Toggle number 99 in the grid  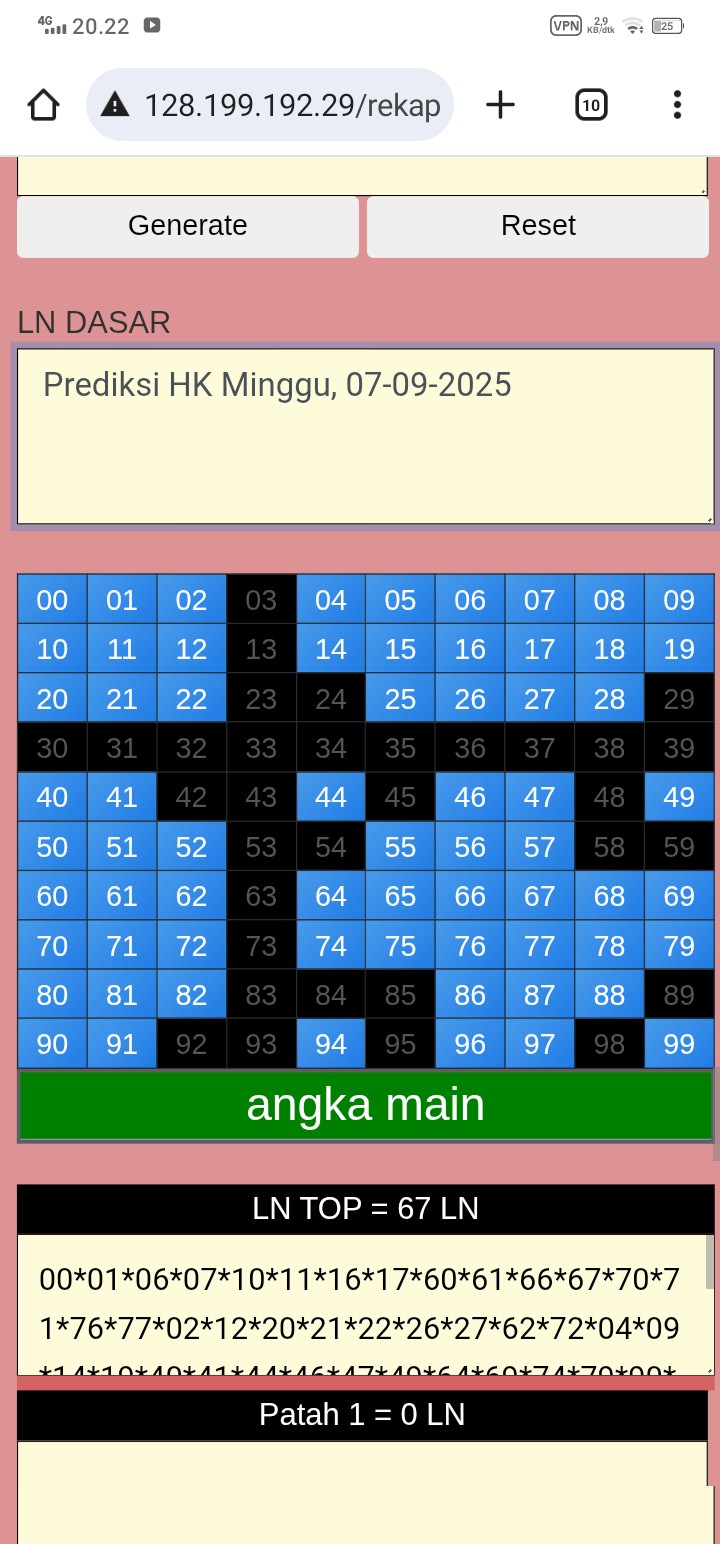[679, 1044]
